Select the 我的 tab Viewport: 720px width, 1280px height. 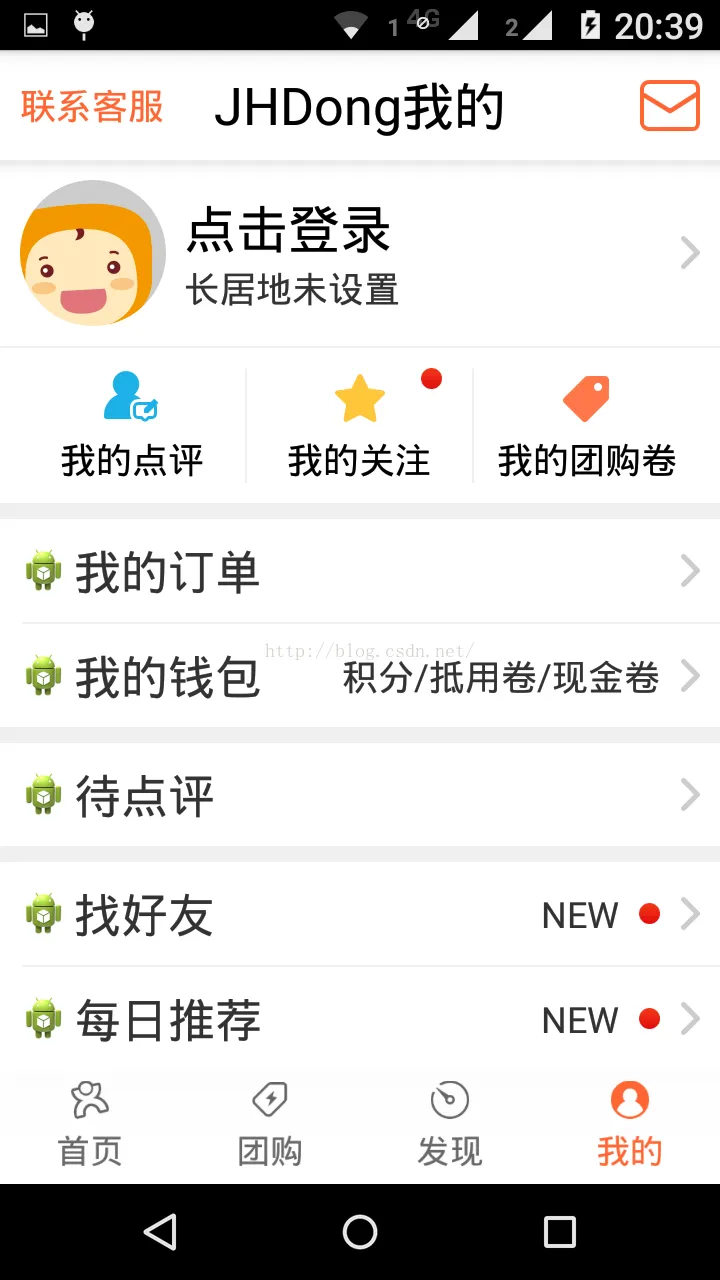(629, 1125)
